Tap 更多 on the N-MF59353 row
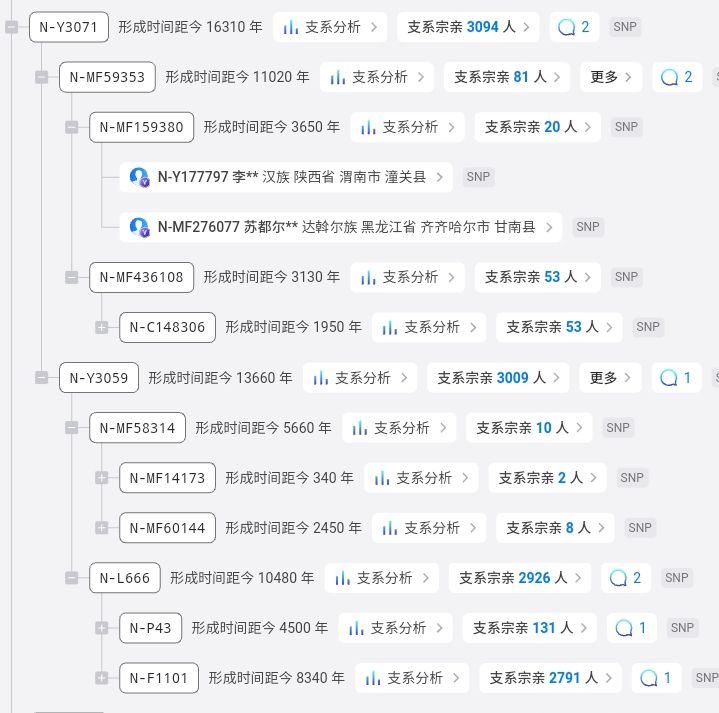719x713 pixels. [611, 77]
